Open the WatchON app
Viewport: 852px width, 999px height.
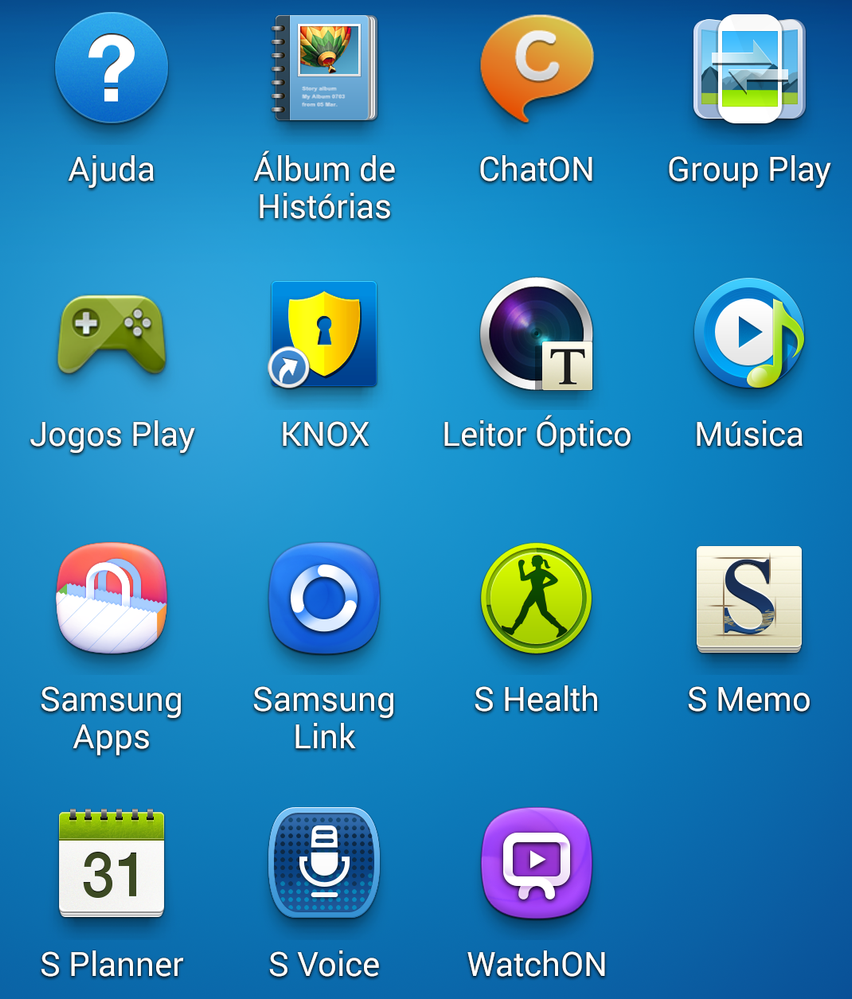click(x=537, y=865)
